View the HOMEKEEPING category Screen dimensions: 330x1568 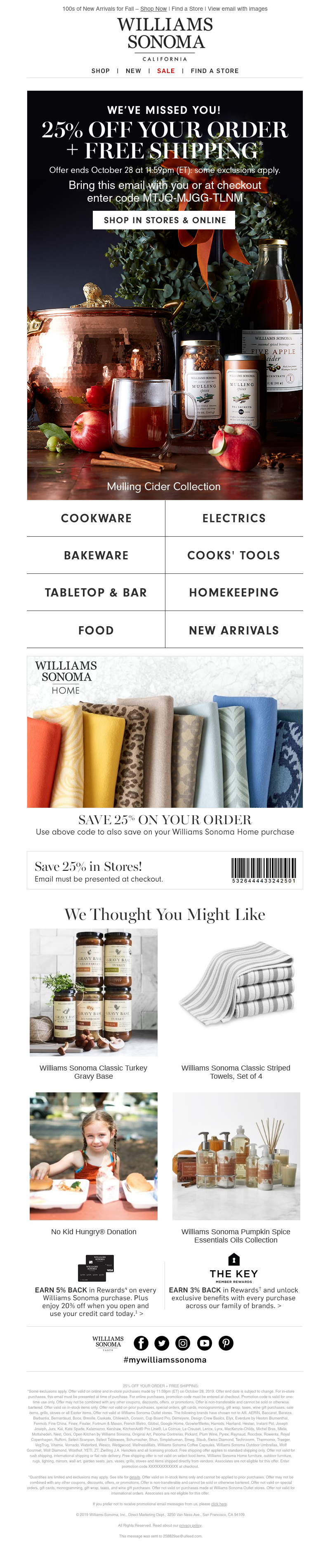(x=234, y=592)
